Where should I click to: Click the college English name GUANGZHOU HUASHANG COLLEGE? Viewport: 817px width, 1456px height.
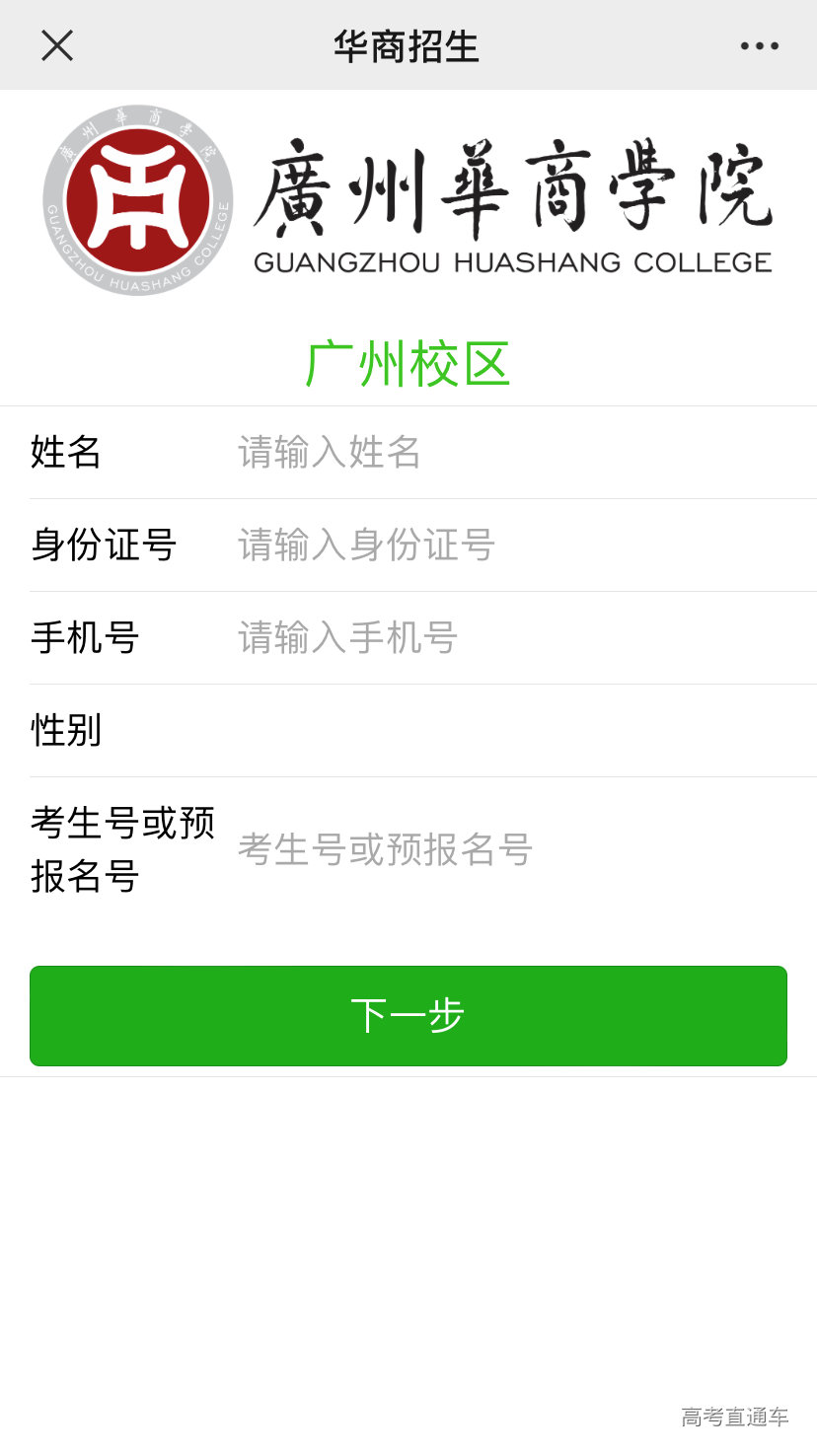pyautogui.click(x=515, y=262)
